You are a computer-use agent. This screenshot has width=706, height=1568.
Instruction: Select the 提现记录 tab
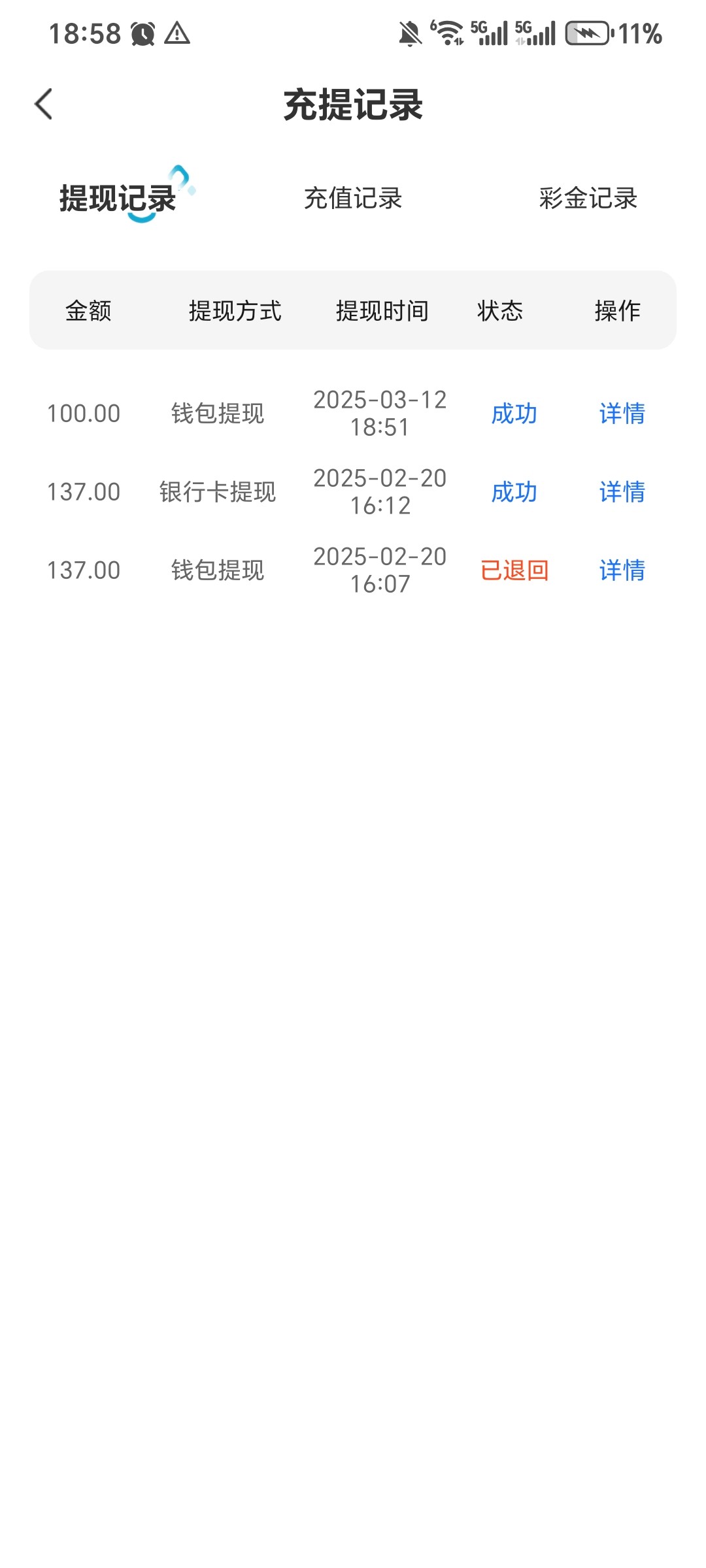tap(118, 198)
